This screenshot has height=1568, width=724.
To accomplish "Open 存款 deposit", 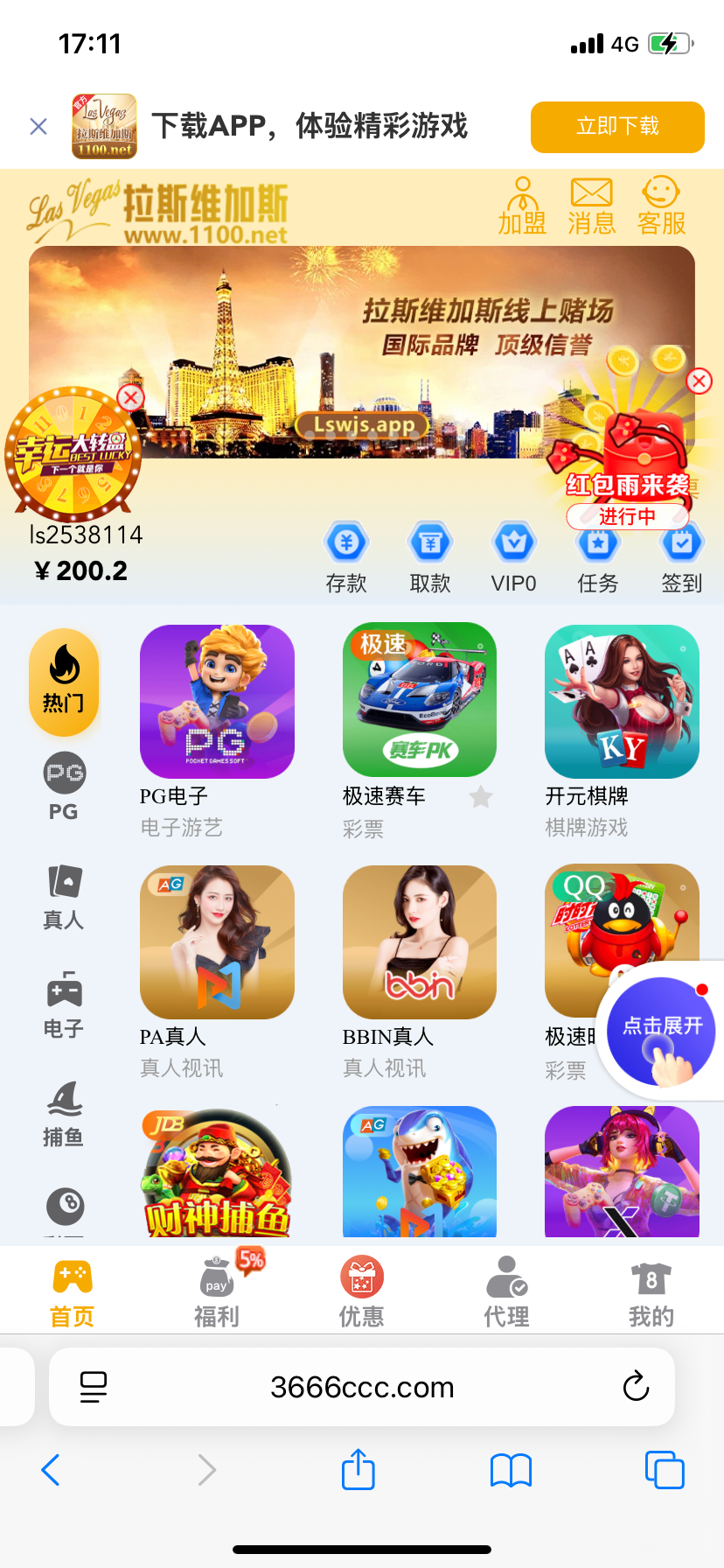I will point(346,557).
